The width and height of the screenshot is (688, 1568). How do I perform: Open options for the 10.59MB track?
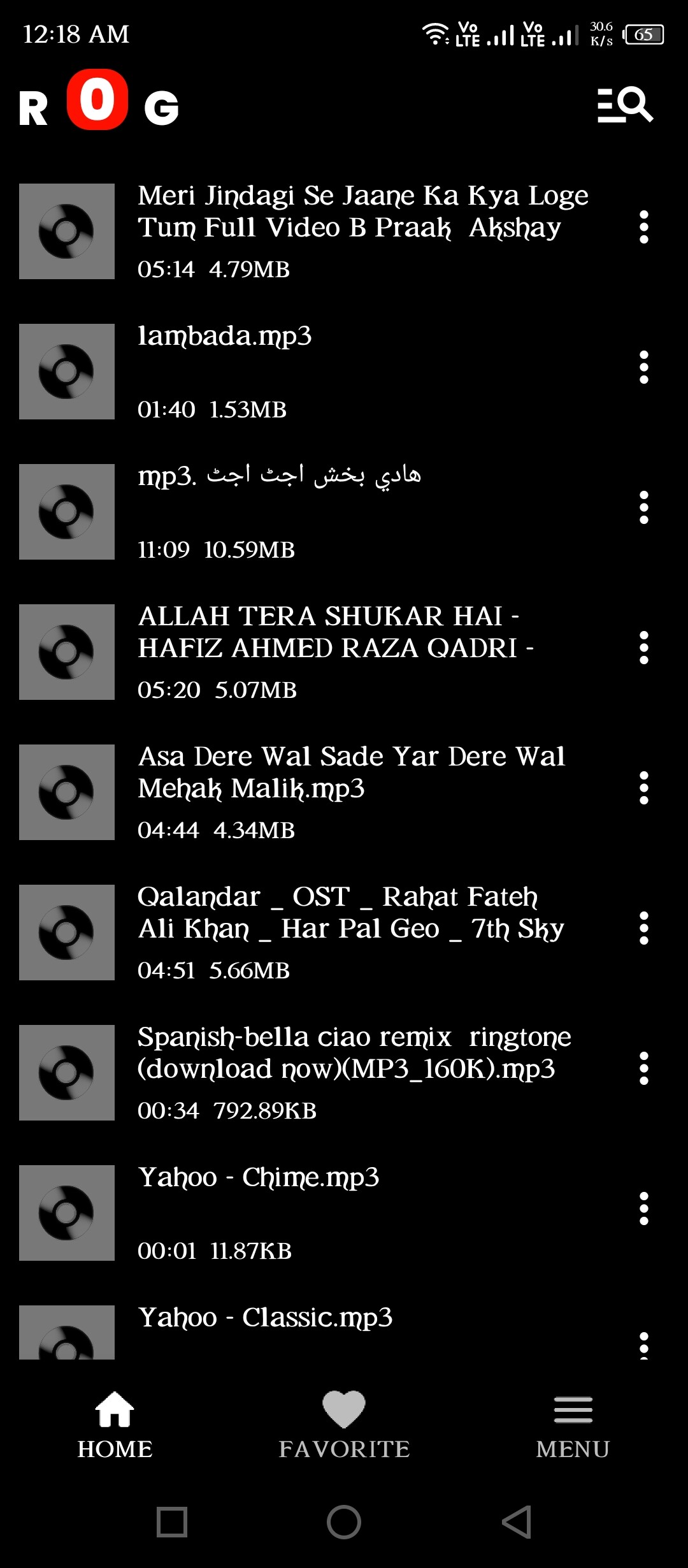tap(643, 508)
